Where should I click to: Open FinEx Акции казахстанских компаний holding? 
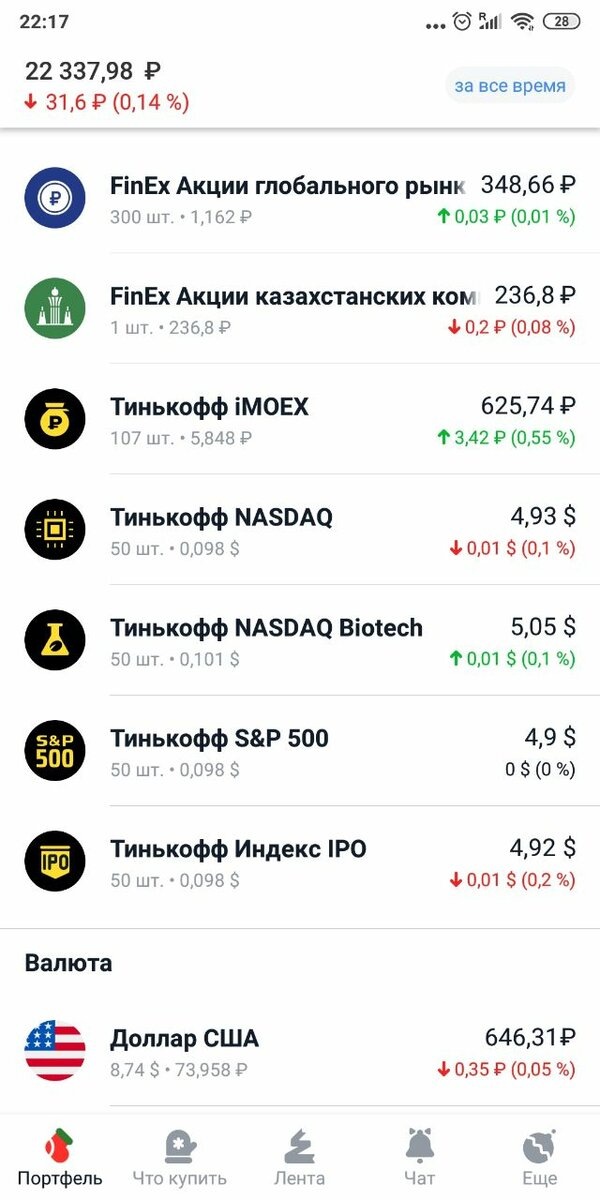pyautogui.click(x=300, y=308)
